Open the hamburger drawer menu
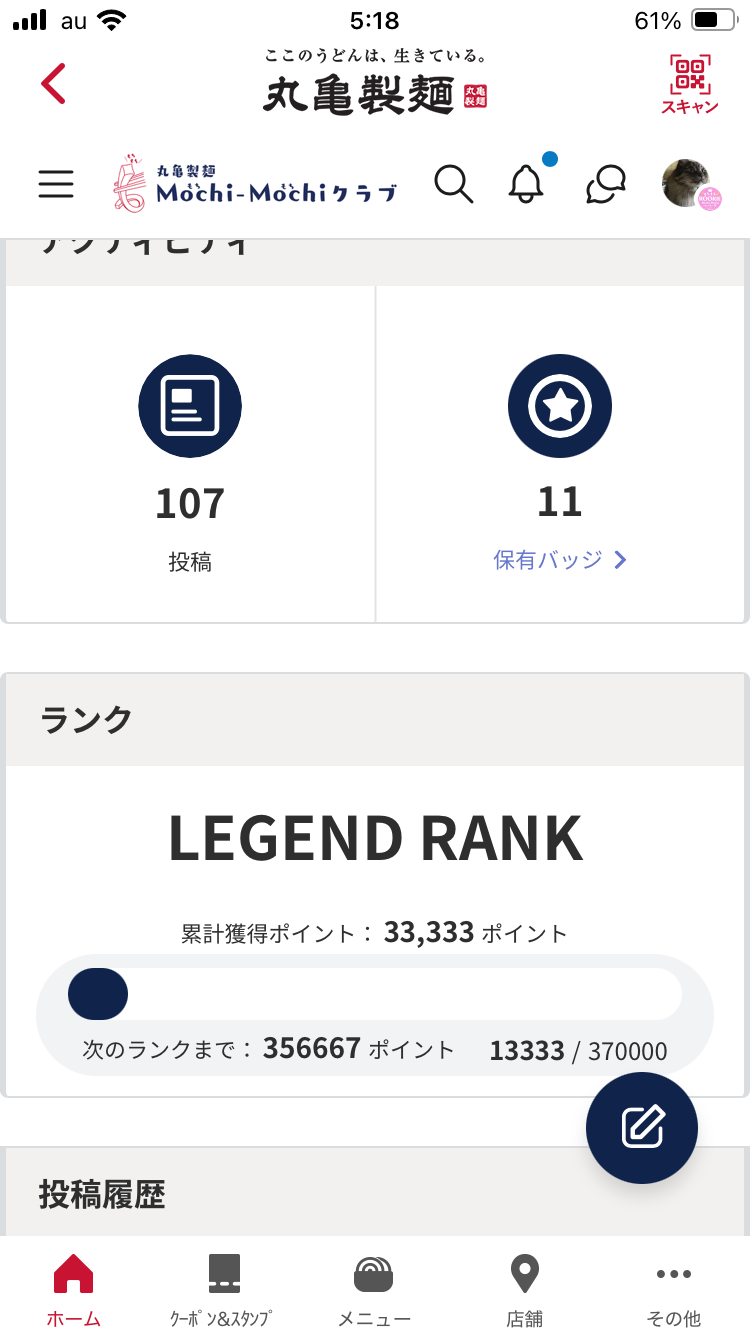Screen dimensions: 750x1334 pyautogui.click(x=56, y=184)
